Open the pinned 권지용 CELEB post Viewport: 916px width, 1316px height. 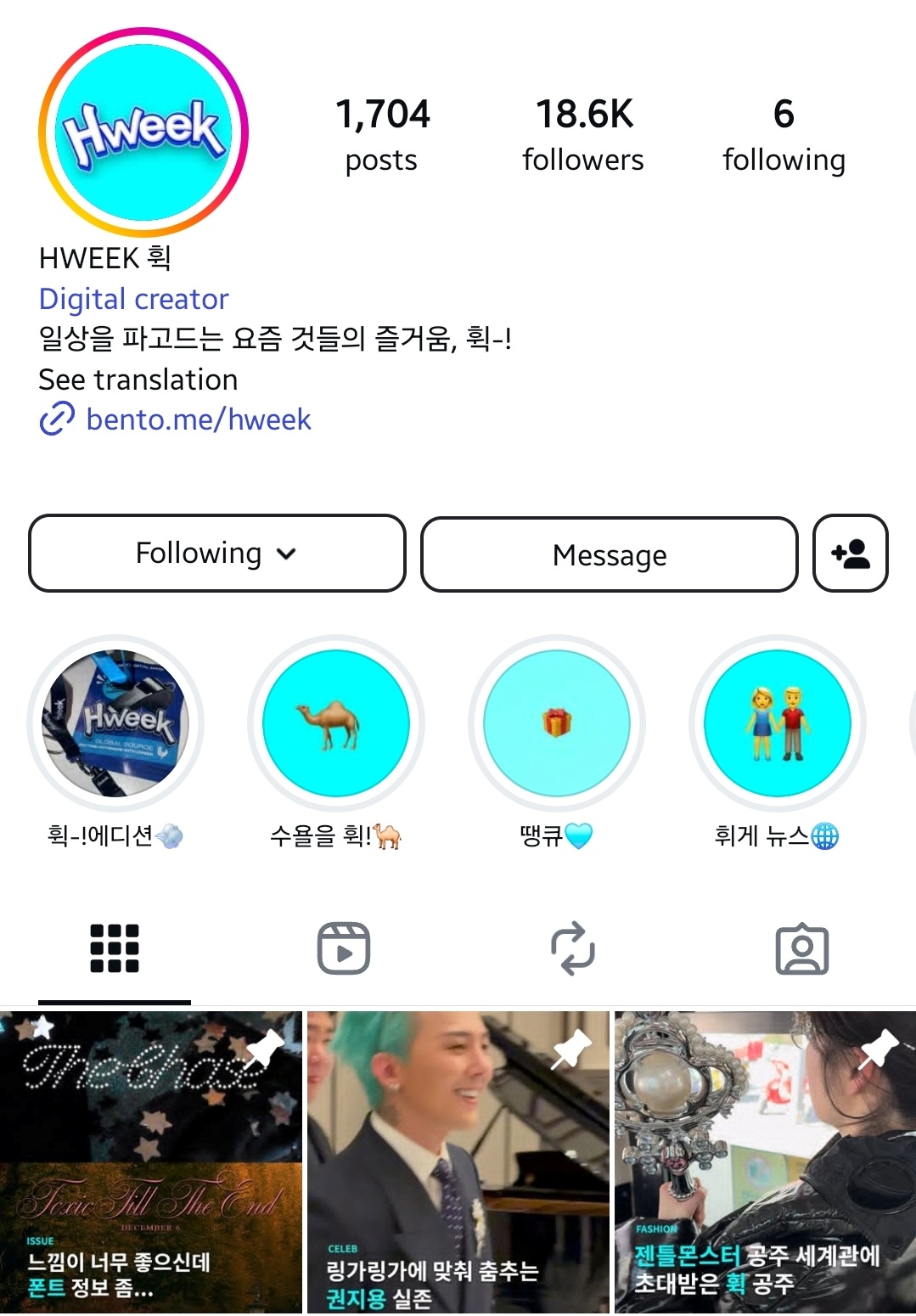pyautogui.click(x=458, y=1163)
